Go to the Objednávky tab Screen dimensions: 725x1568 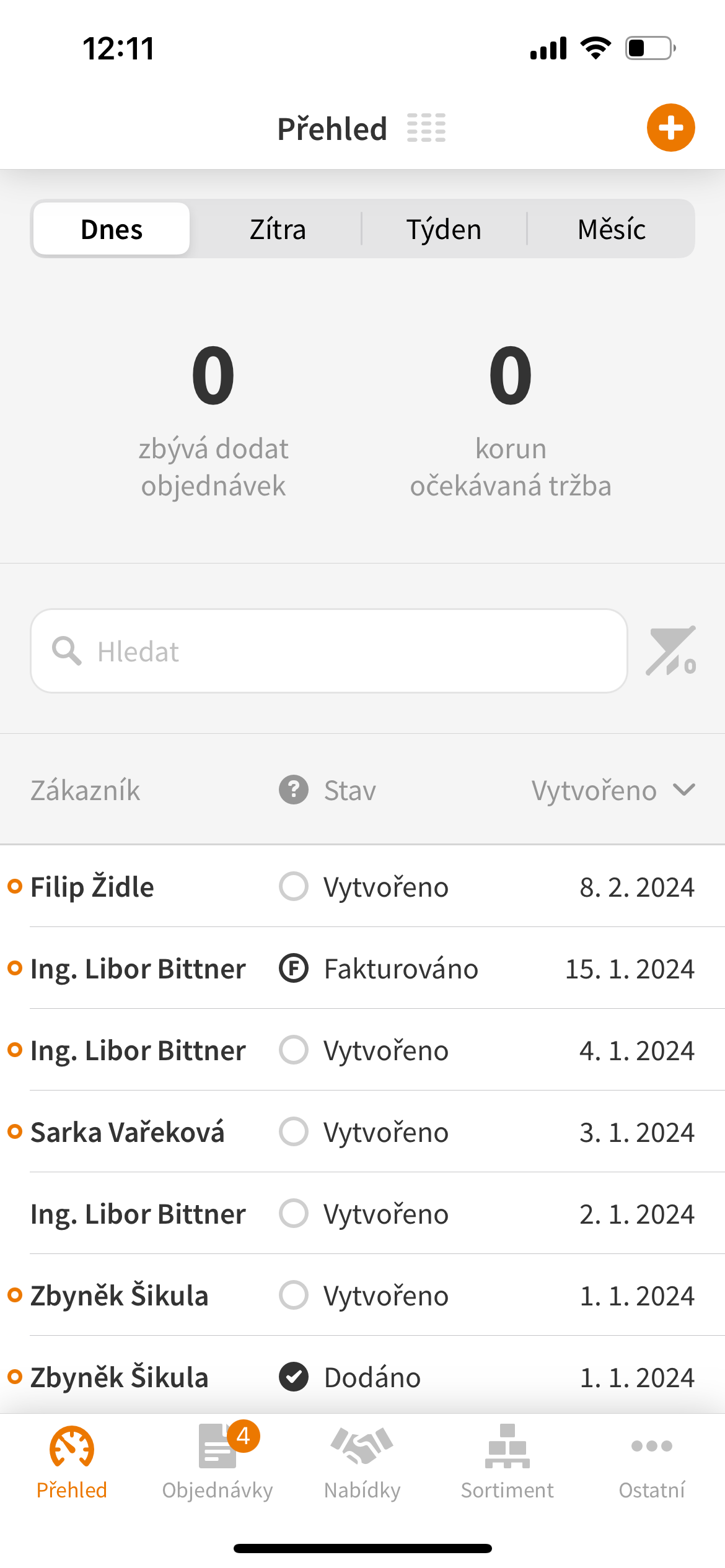(x=217, y=1460)
